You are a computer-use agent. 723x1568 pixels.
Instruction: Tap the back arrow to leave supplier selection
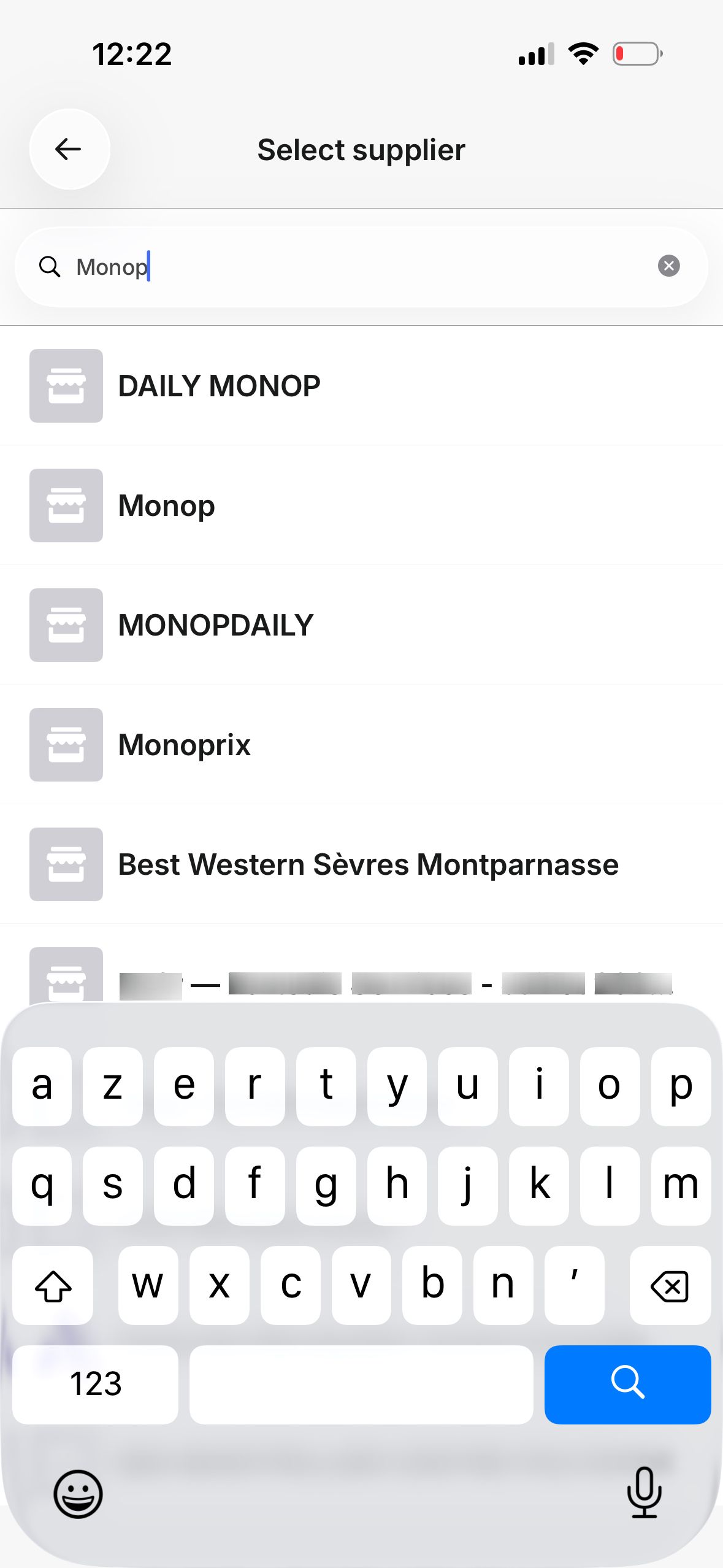(67, 149)
